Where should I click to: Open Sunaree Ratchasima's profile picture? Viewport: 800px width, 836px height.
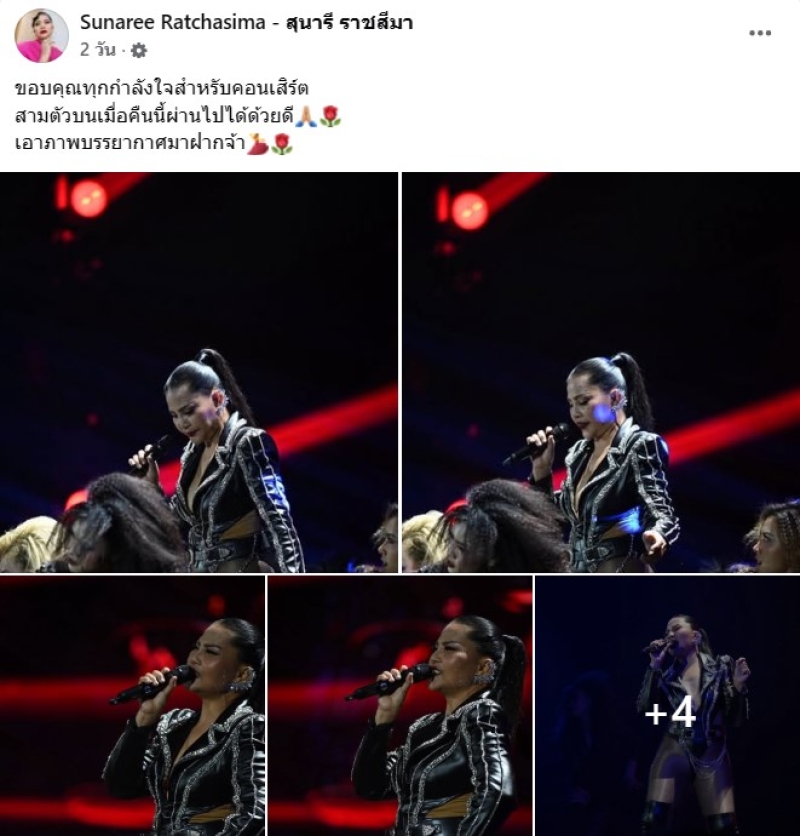click(41, 35)
